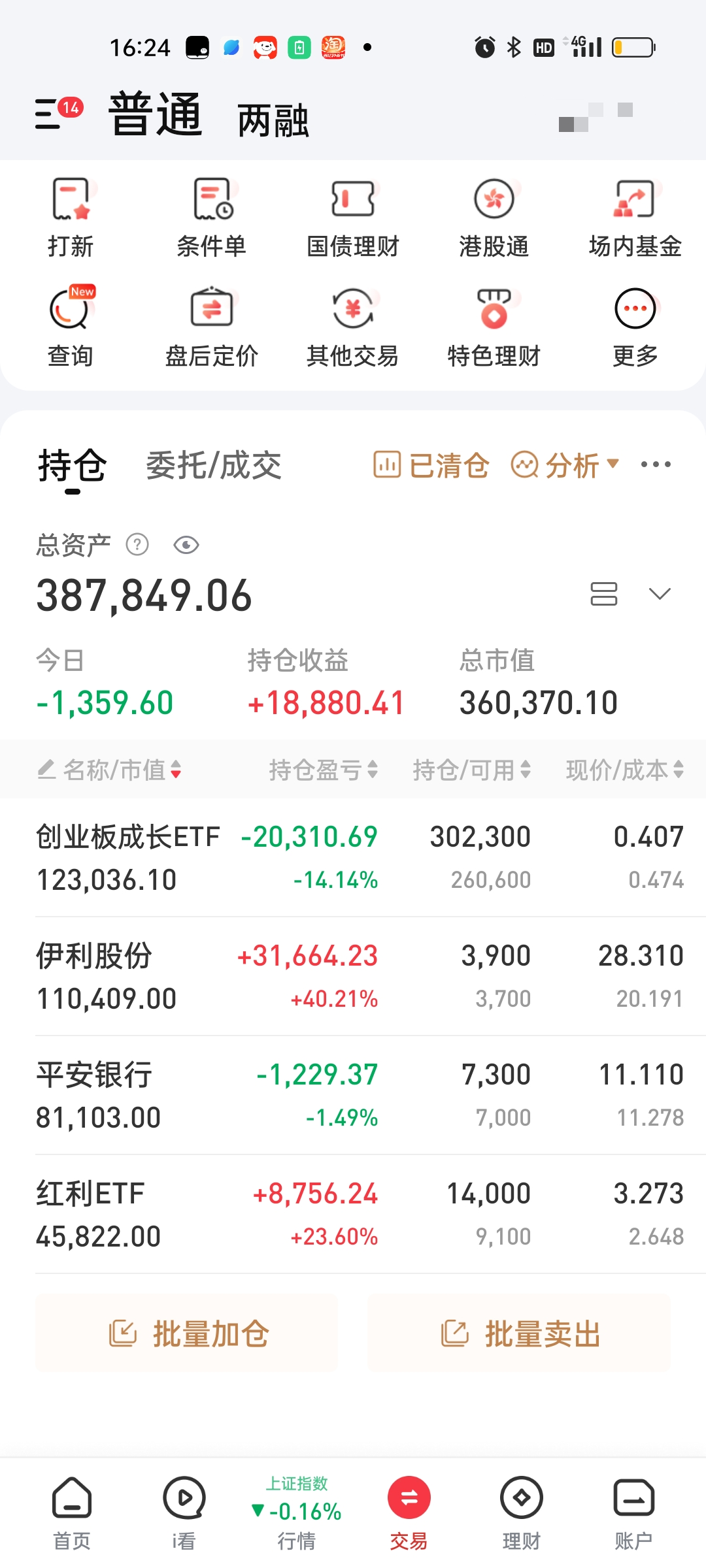706x1568 pixels.
Task: Expand the 分析 dropdown
Action: (565, 466)
